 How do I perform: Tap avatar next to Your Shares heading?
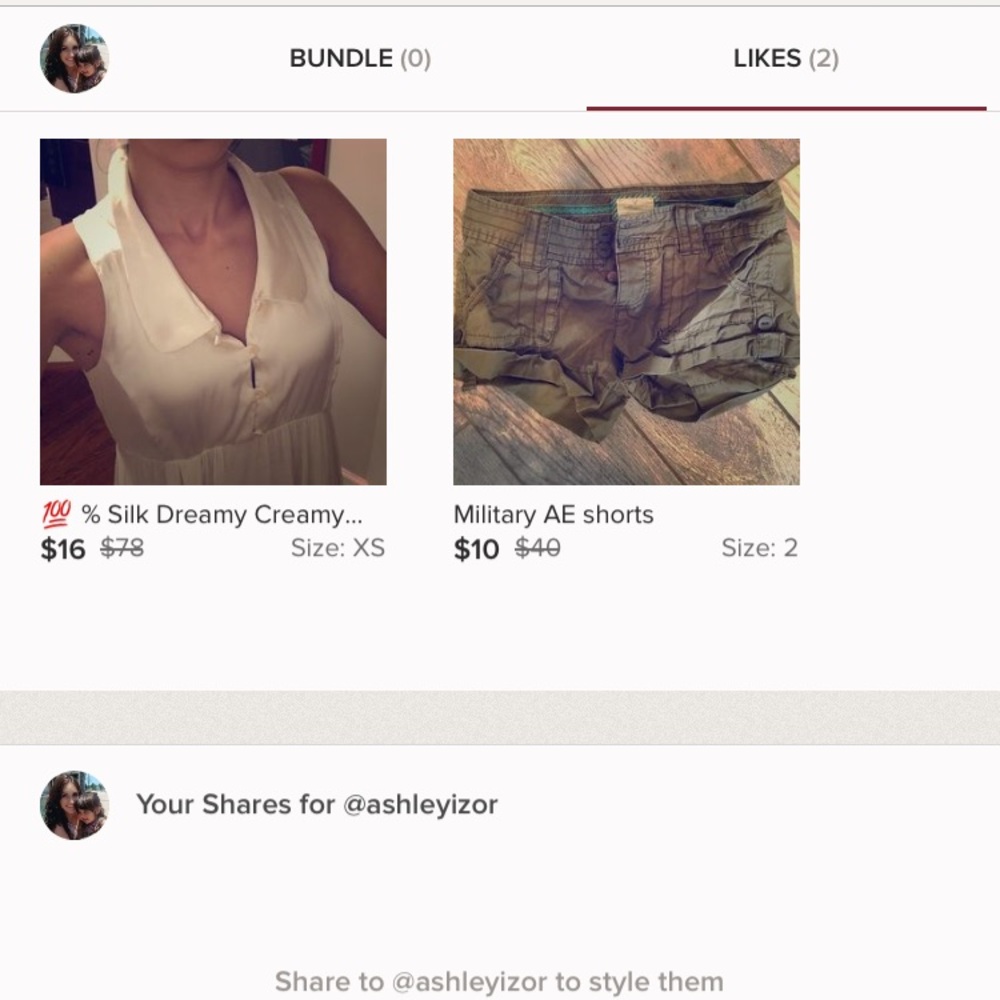[74, 805]
